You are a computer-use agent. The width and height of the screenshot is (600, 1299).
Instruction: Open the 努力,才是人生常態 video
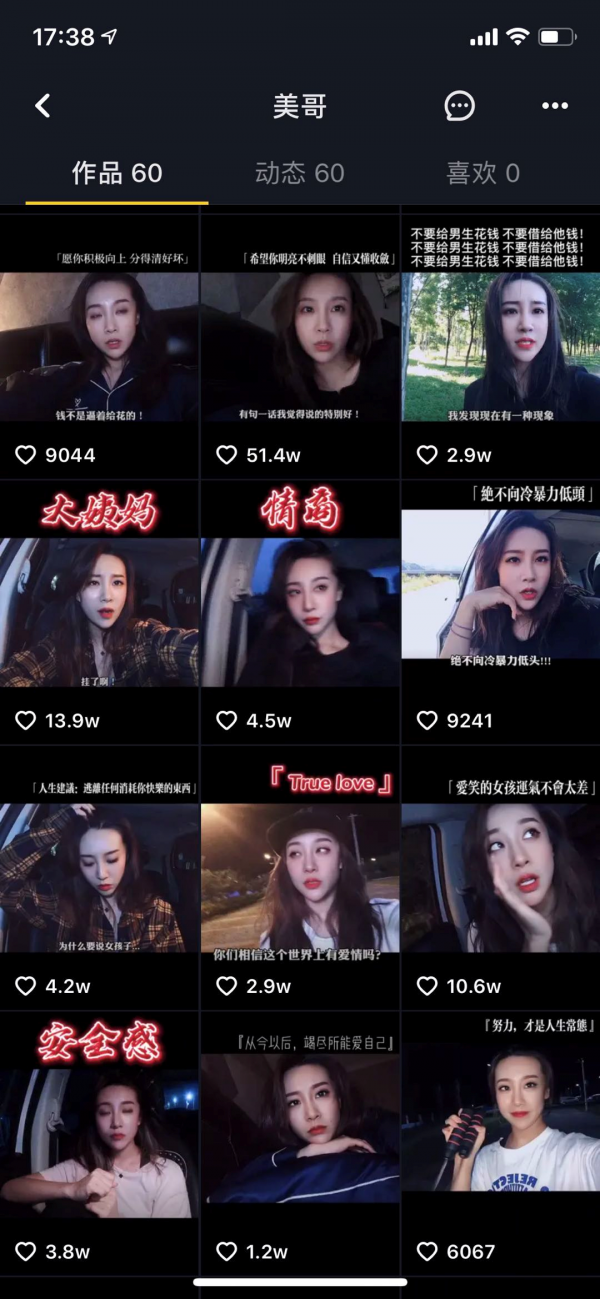tap(501, 1140)
